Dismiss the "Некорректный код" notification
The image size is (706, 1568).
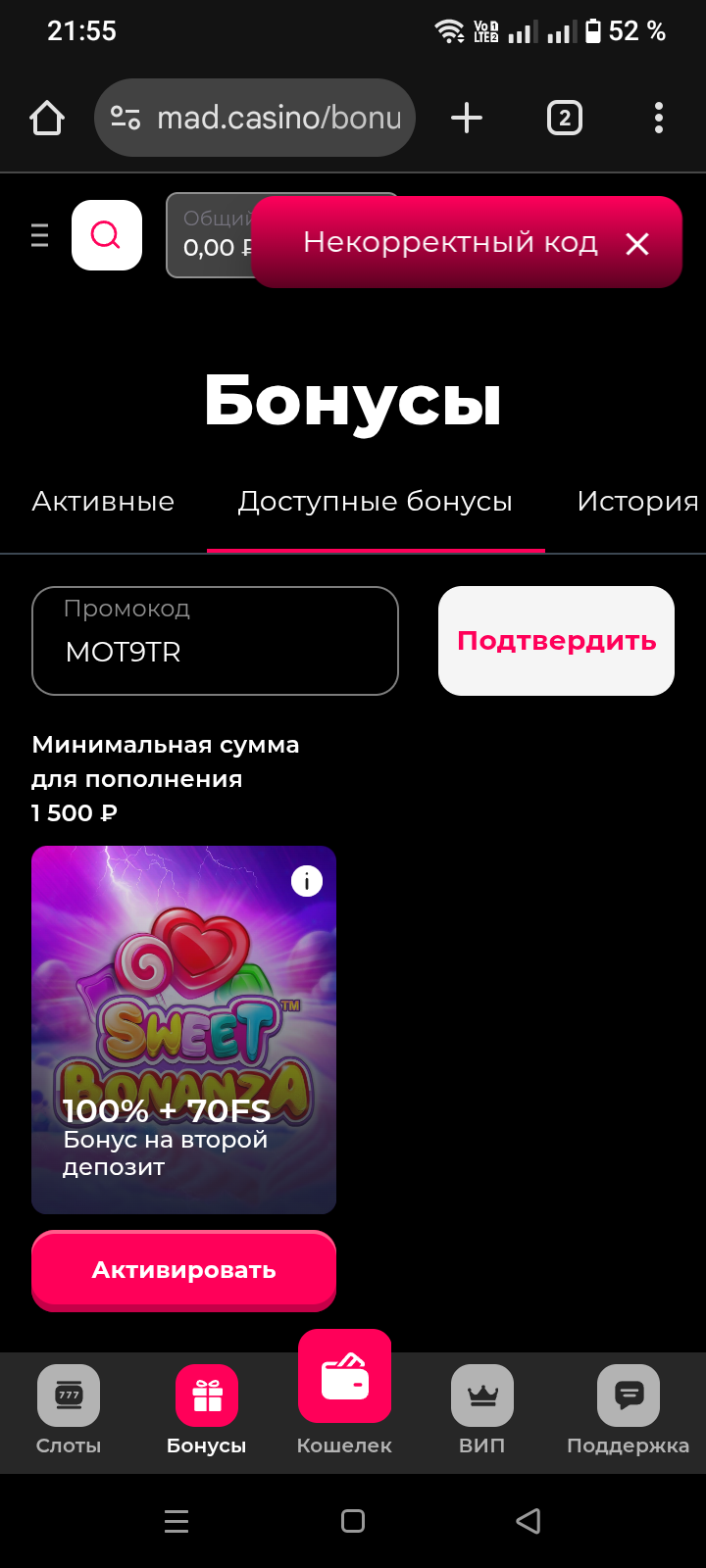637,244
